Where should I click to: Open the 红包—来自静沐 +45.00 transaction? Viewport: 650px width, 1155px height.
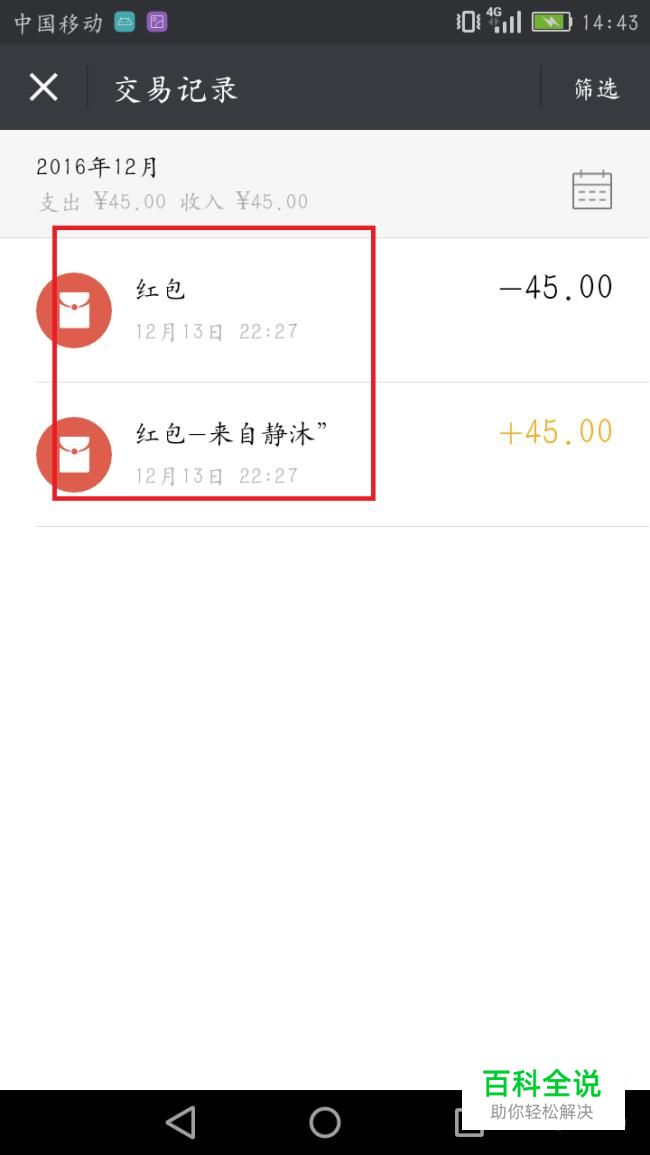(325, 454)
